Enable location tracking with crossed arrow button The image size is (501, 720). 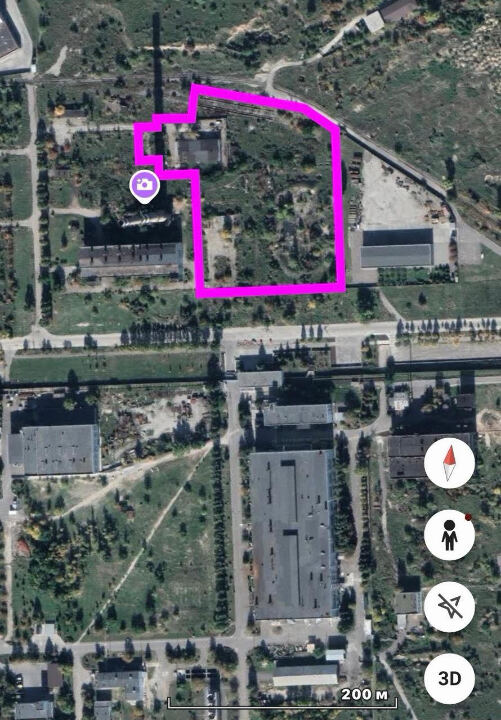449,607
